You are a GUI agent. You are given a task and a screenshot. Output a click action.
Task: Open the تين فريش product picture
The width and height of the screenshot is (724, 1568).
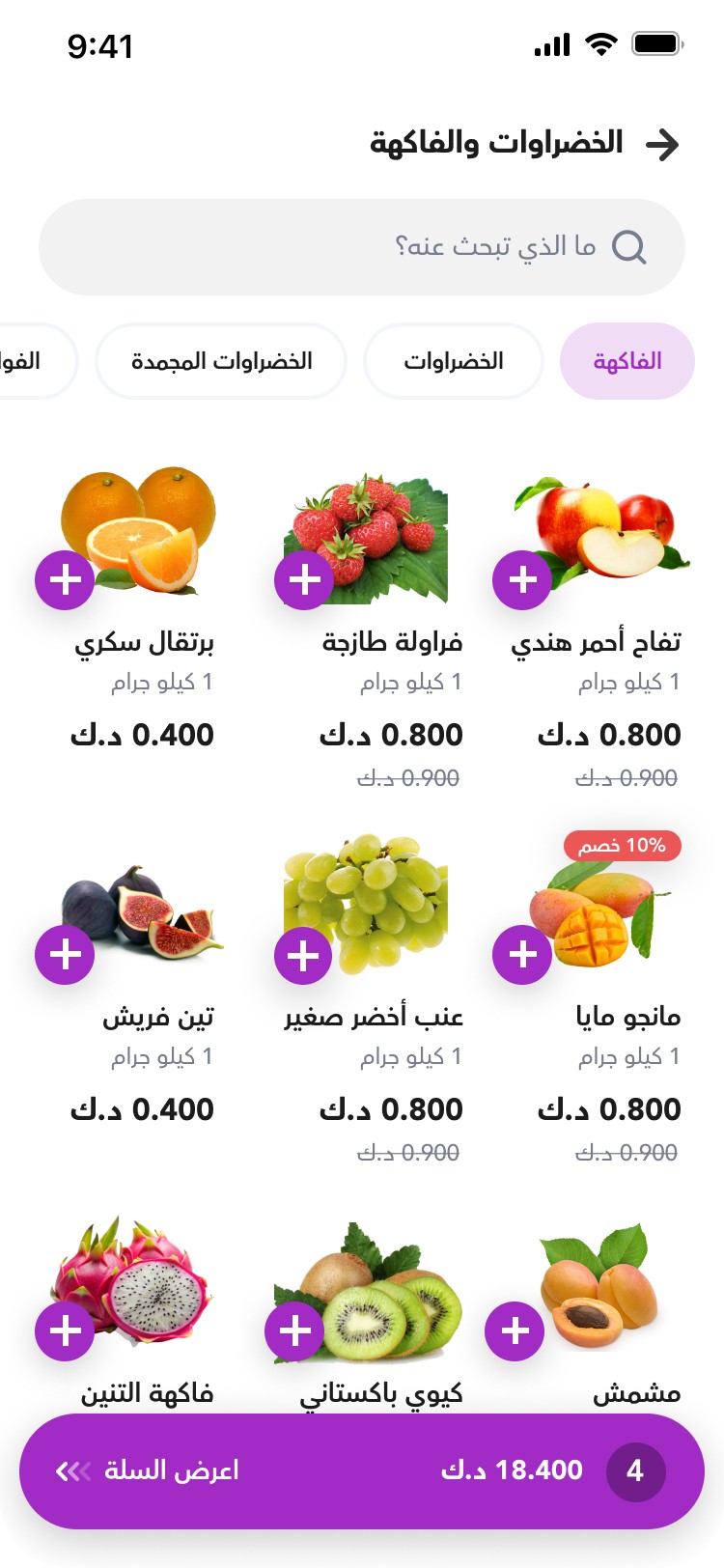(x=143, y=910)
